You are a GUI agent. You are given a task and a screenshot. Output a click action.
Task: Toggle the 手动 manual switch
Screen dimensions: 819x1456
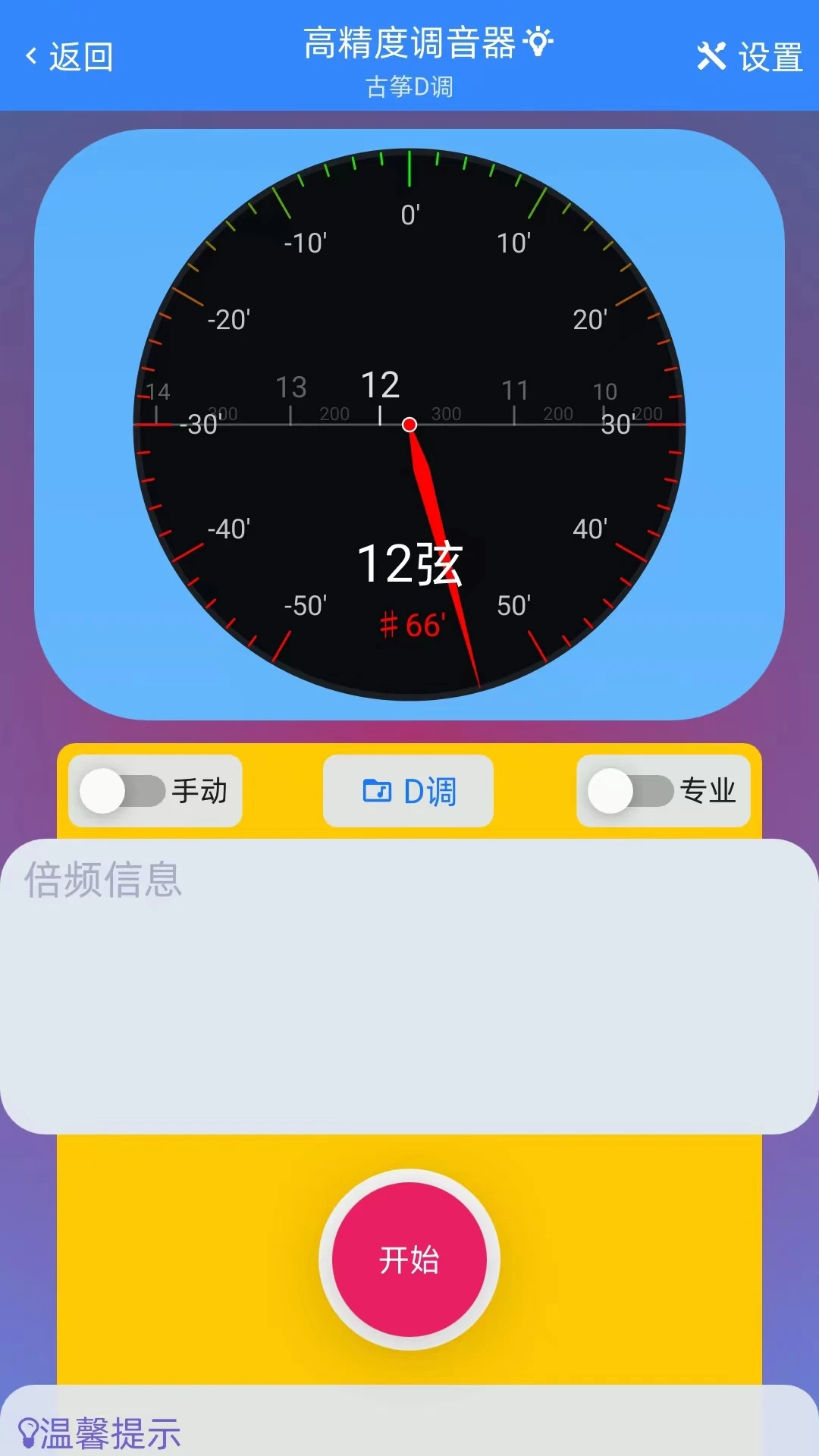123,791
